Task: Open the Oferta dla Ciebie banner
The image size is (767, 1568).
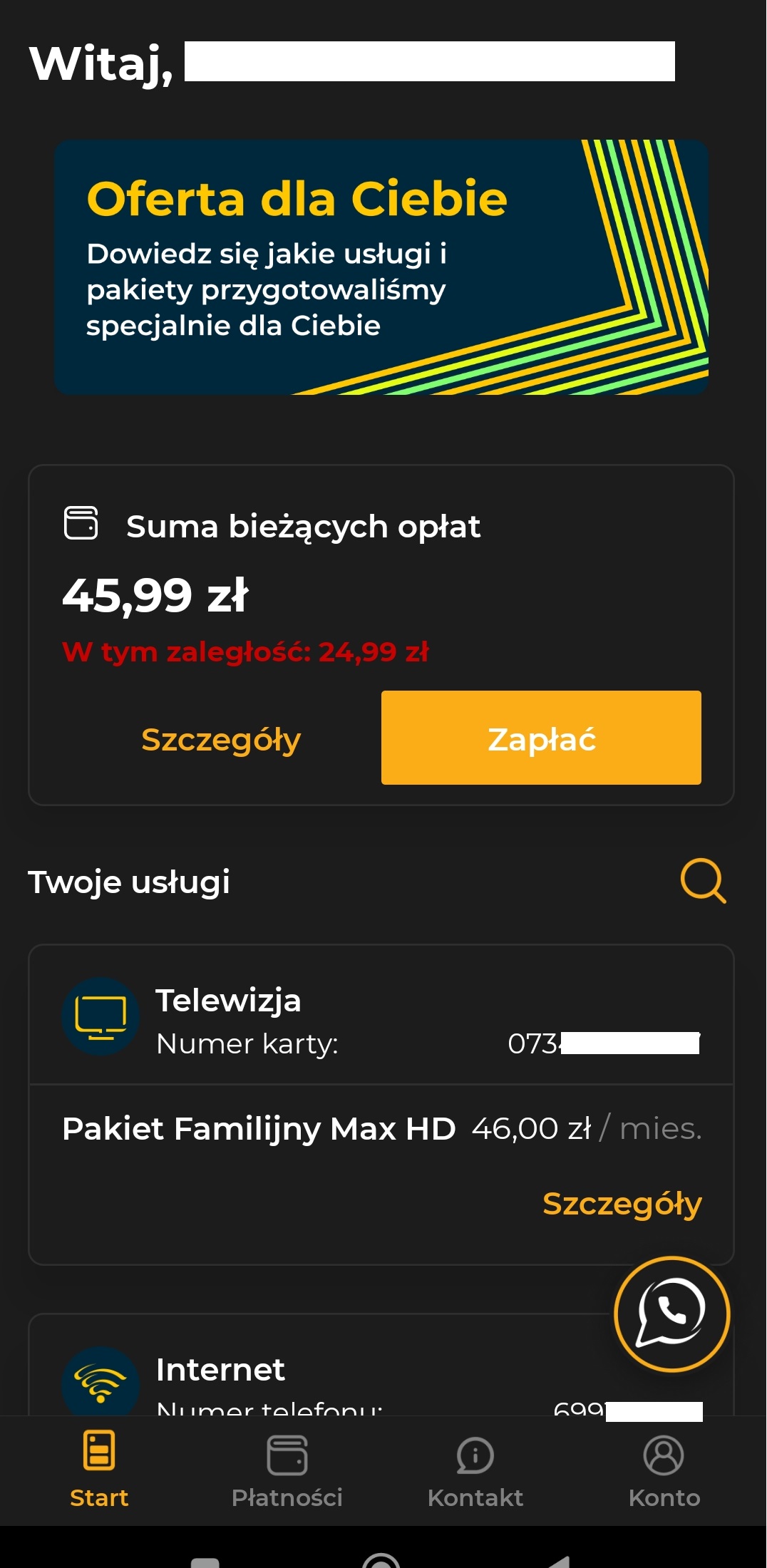Action: tap(381, 267)
